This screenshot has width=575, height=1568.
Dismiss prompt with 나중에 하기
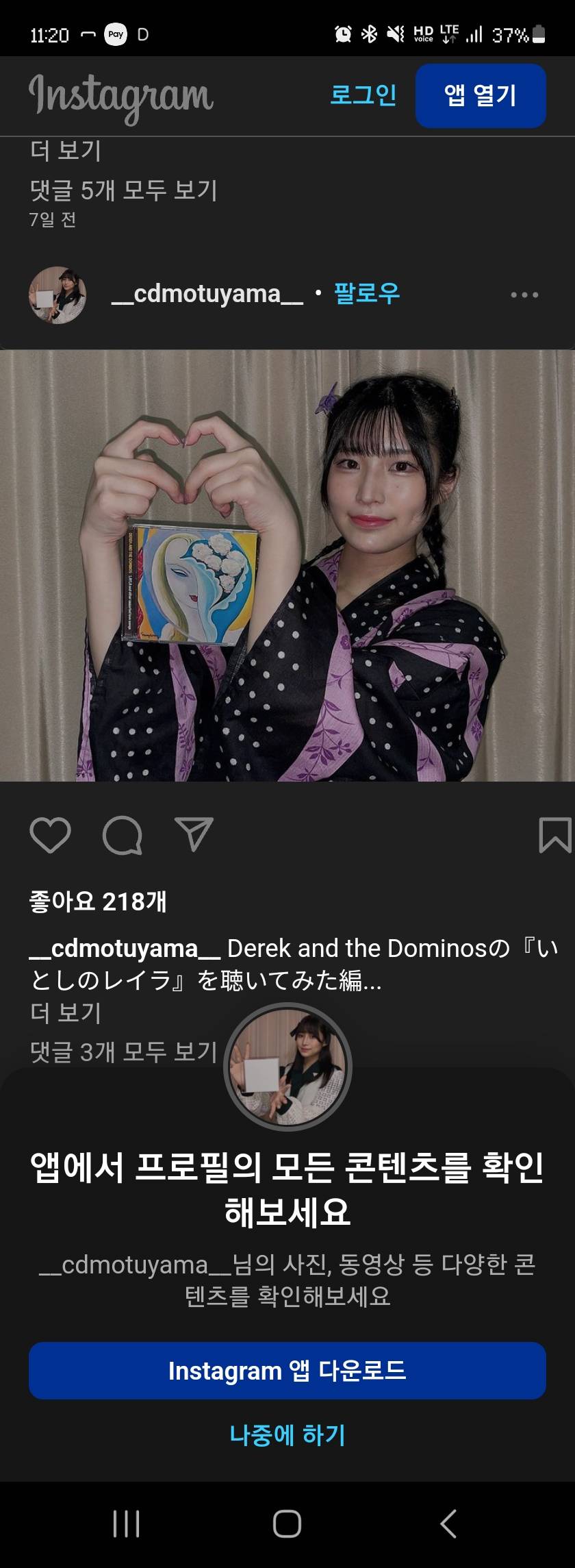click(287, 1434)
